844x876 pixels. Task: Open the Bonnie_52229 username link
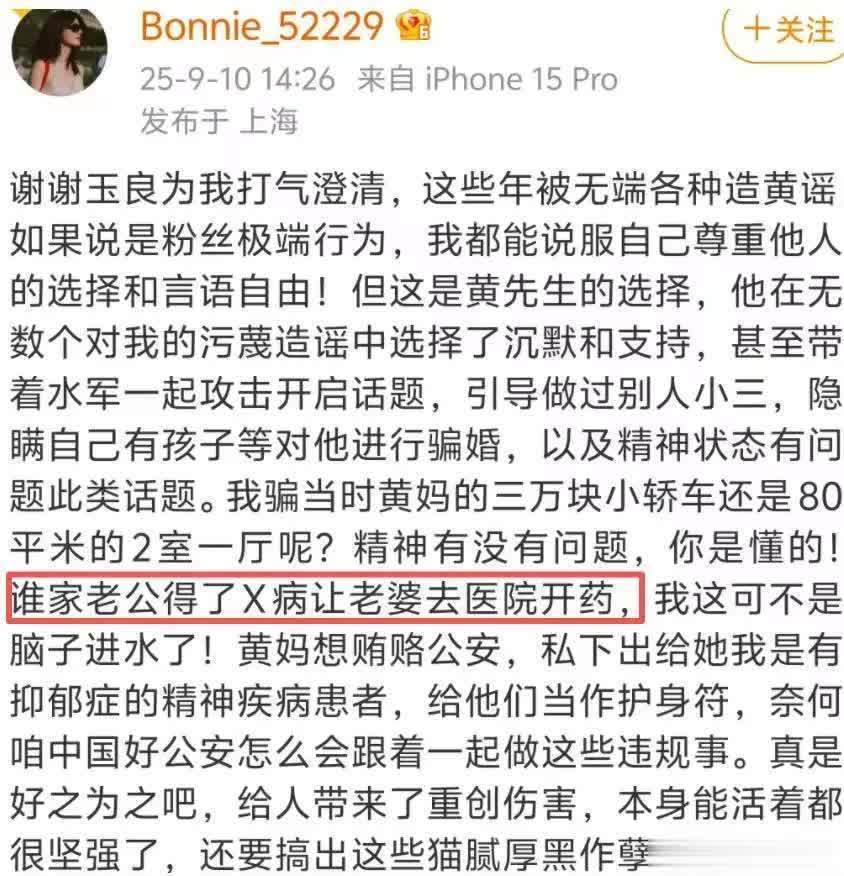click(x=261, y=27)
